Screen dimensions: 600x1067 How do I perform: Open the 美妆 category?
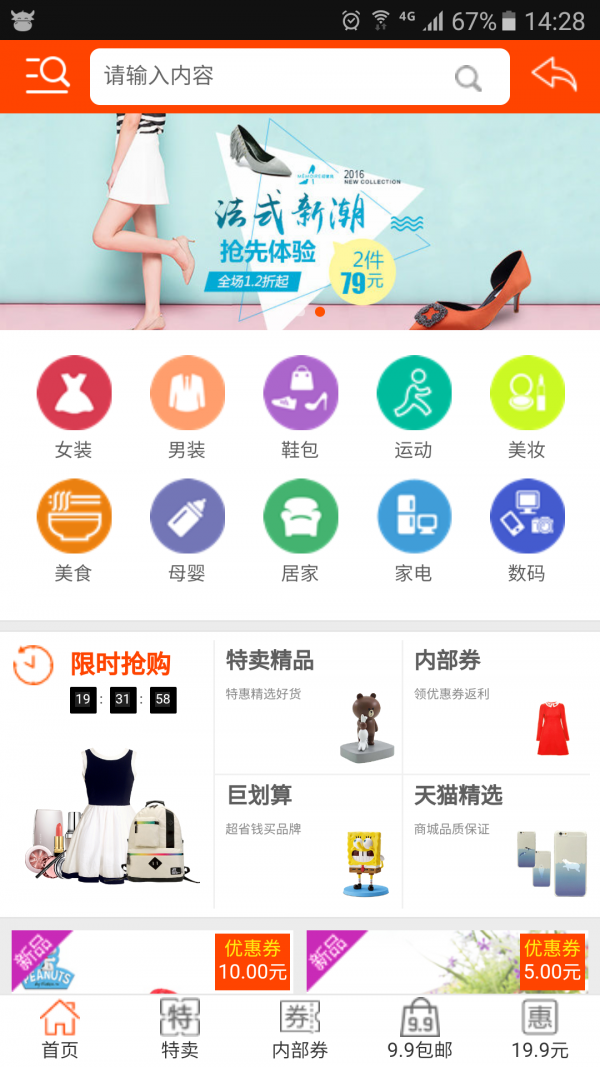pos(527,407)
